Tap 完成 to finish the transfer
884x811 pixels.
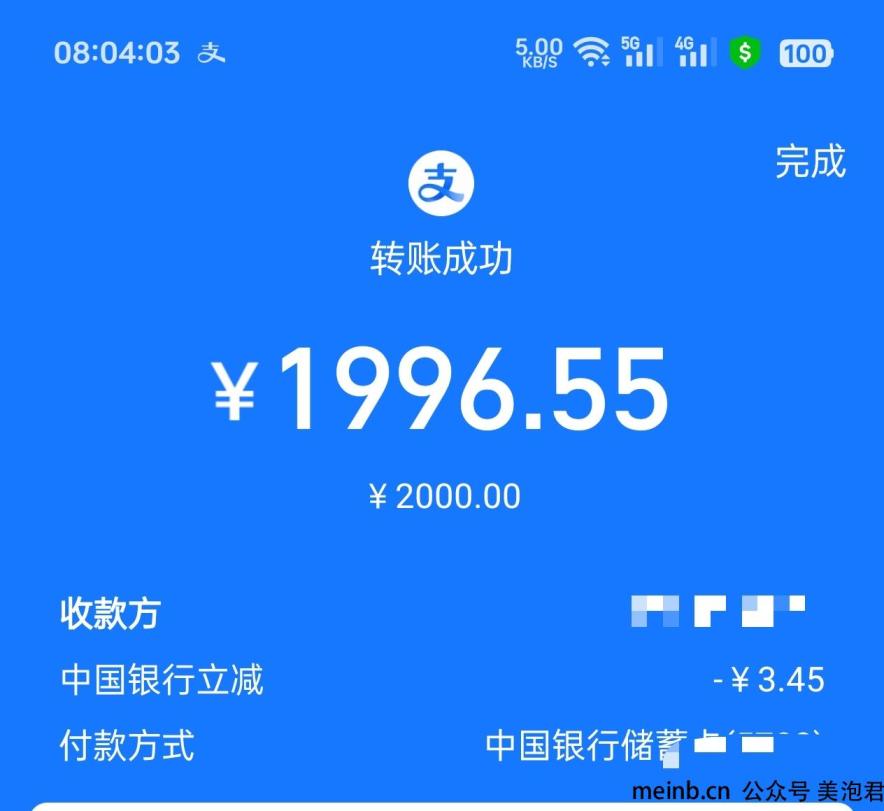pyautogui.click(x=810, y=162)
